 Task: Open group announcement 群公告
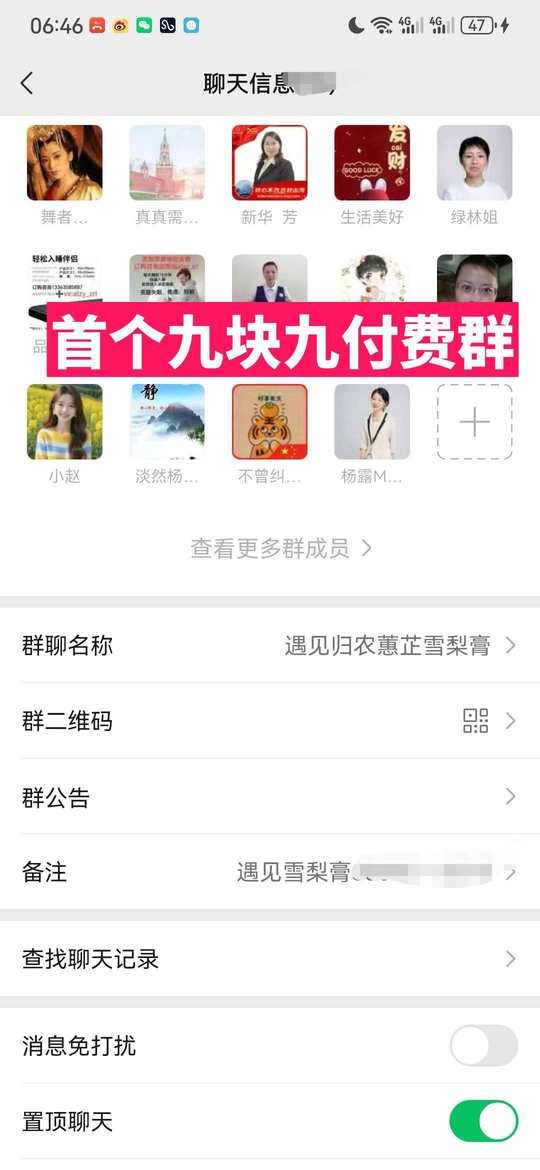[270, 797]
